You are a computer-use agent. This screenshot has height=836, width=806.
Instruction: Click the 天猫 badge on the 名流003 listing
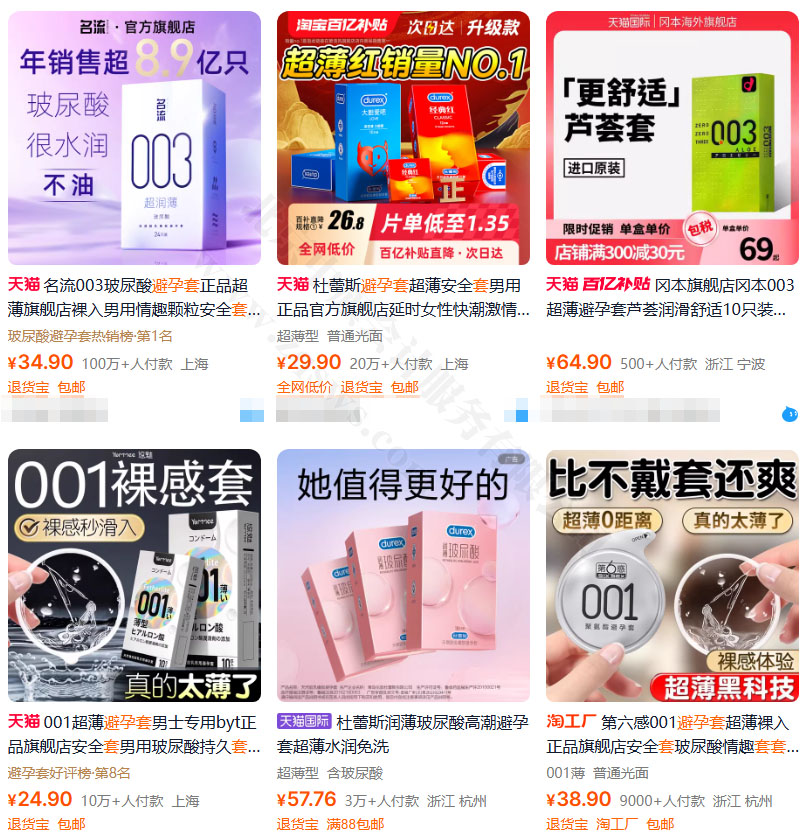21,284
